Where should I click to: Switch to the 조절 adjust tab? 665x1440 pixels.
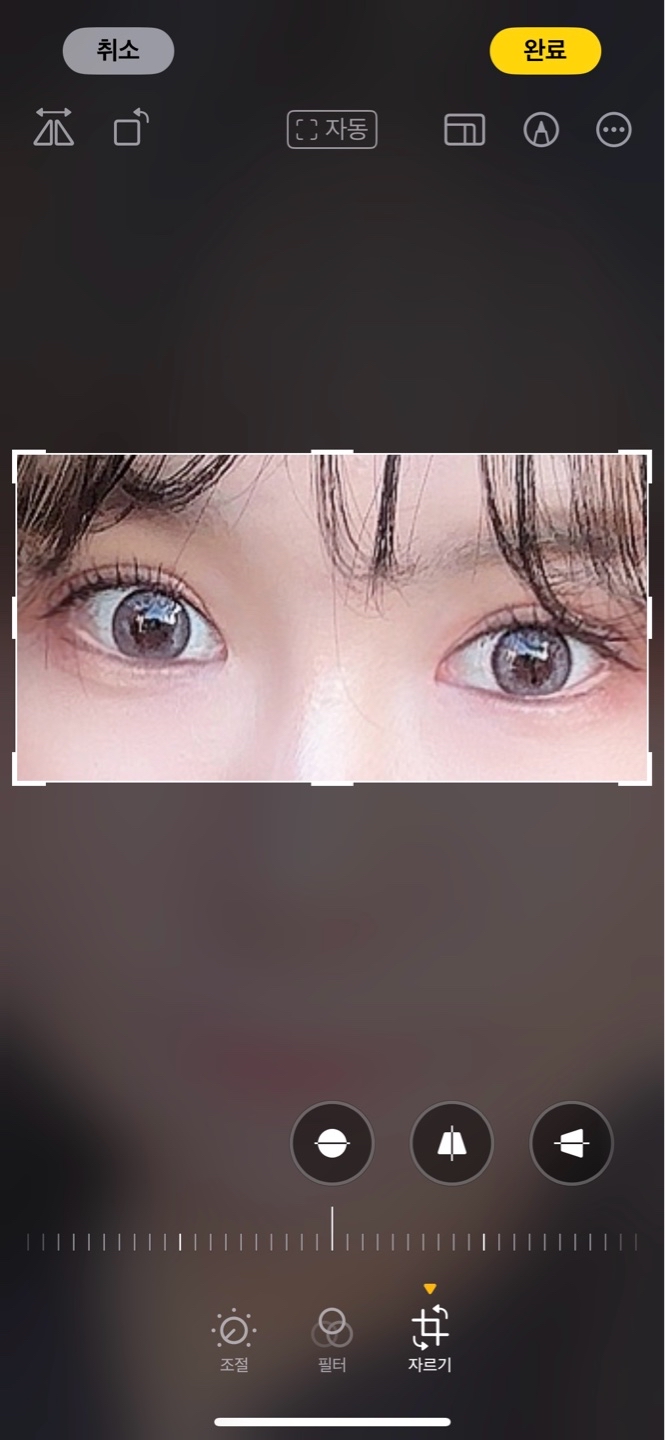click(x=234, y=1340)
